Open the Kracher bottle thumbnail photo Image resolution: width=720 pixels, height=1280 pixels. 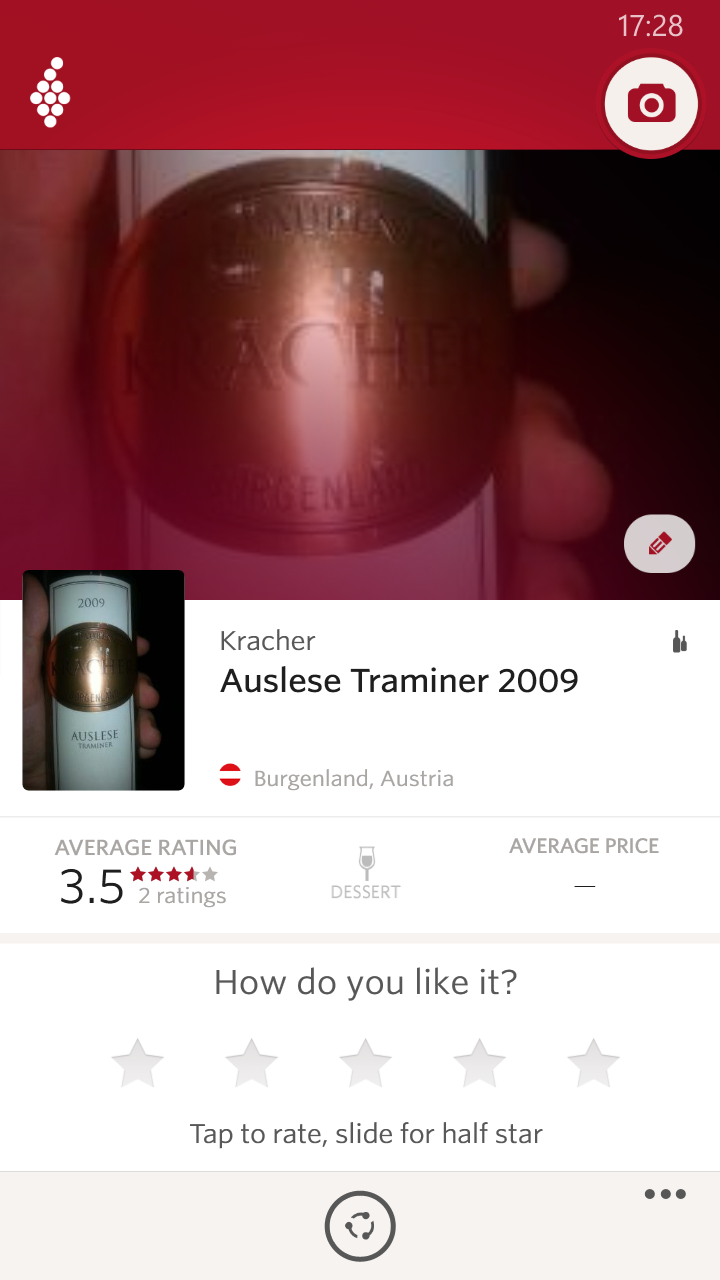[103, 680]
